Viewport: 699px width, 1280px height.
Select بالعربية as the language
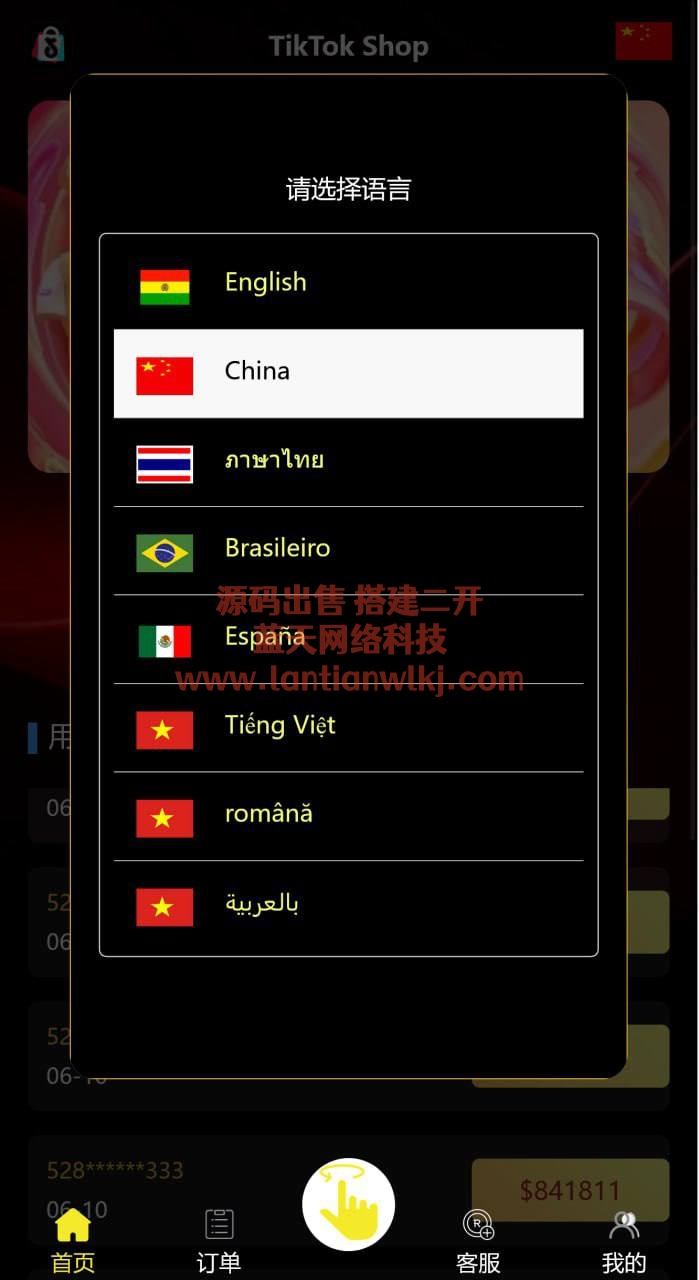click(348, 905)
